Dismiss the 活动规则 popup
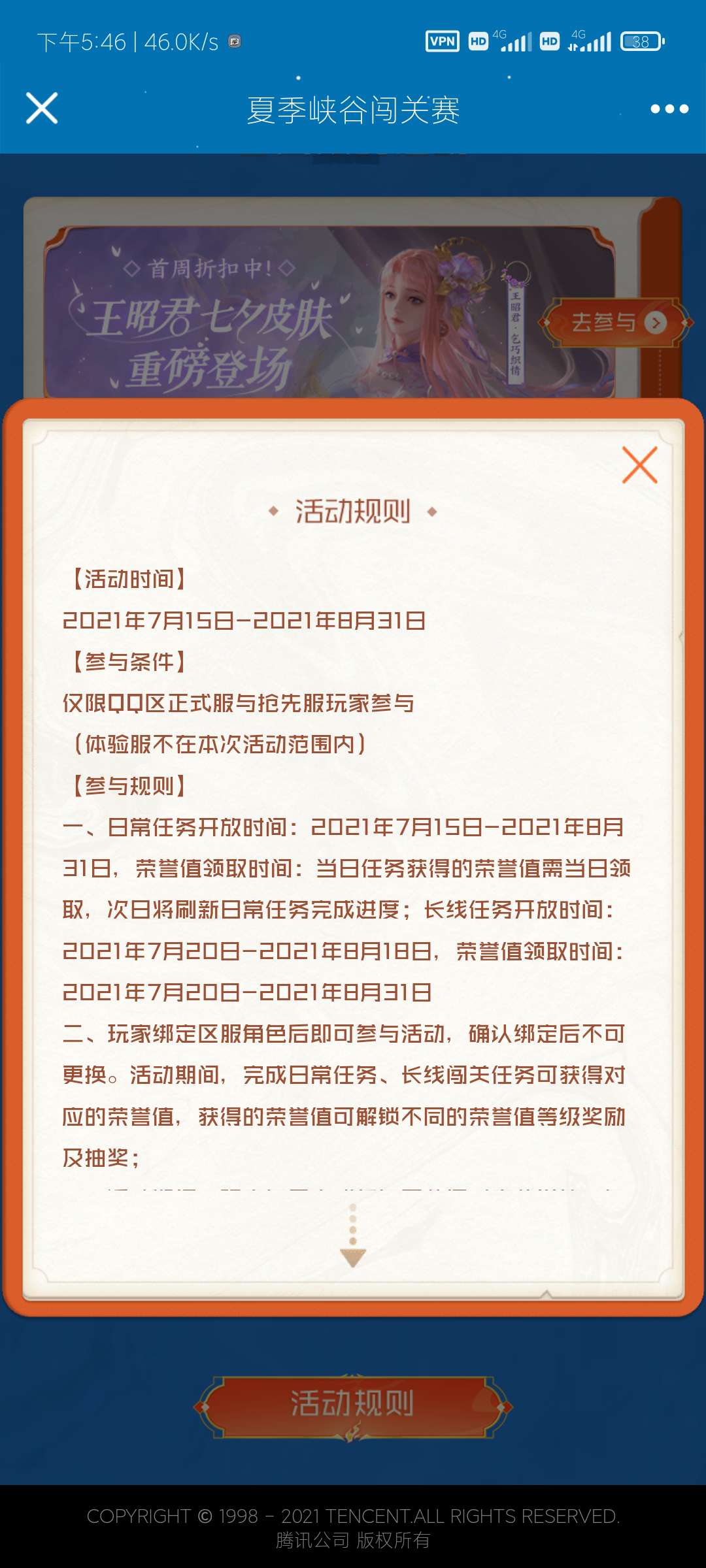This screenshot has height=1568, width=706. 639,465
